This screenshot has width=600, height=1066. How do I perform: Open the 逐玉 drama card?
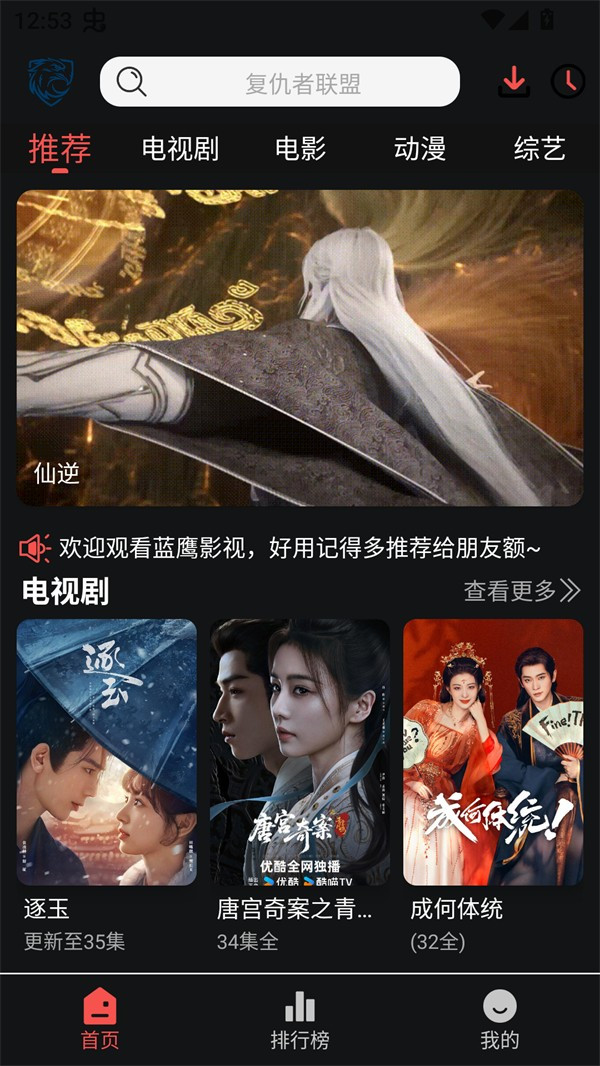(x=106, y=752)
